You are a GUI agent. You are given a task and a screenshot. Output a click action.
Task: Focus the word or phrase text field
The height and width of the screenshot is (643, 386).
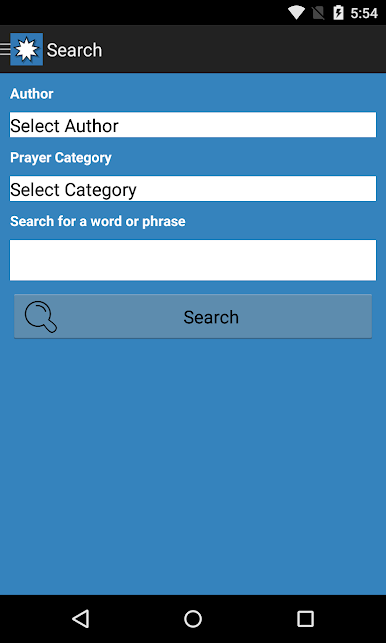[193, 260]
